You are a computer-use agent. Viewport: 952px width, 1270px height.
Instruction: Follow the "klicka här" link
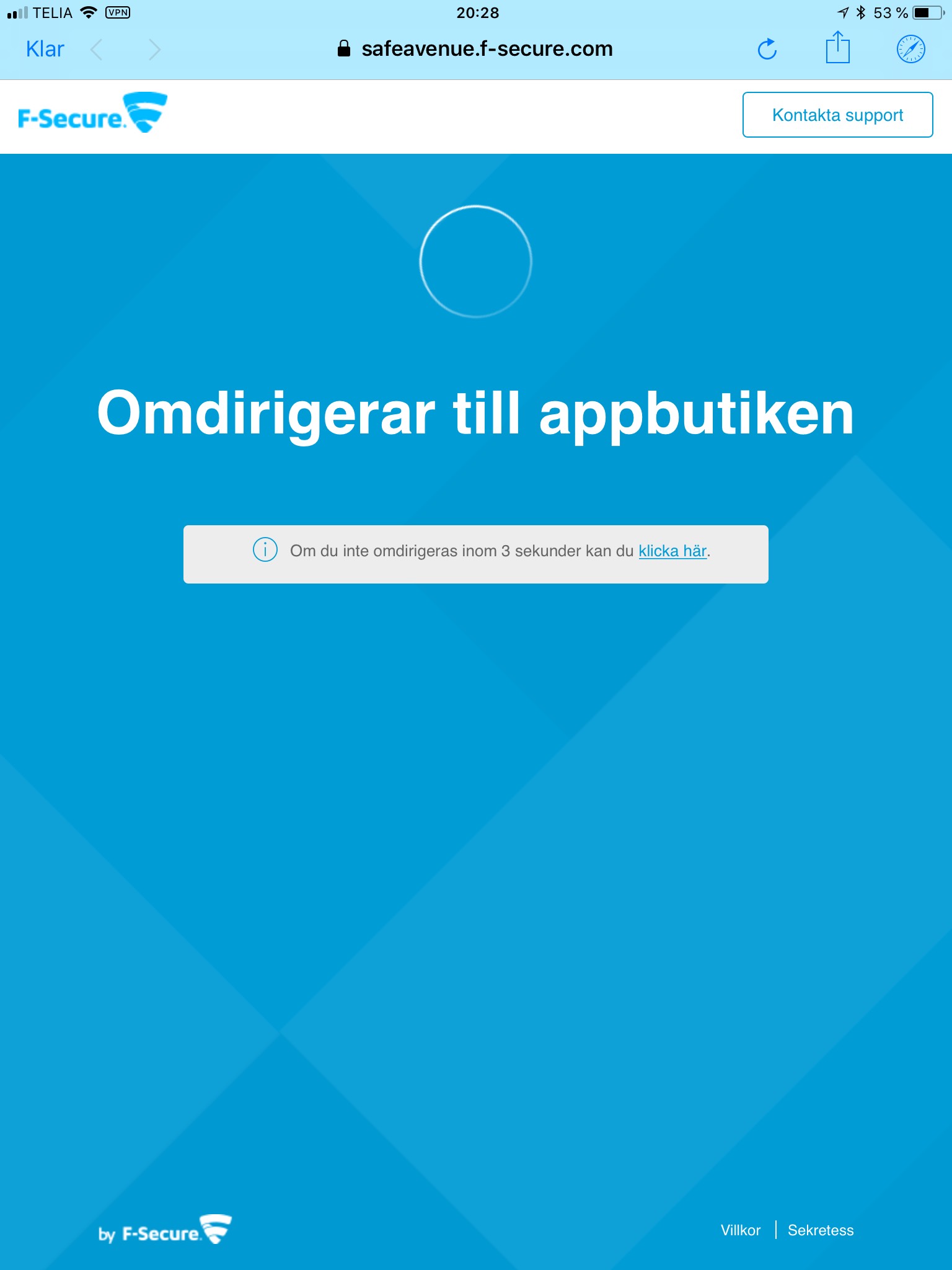click(x=672, y=551)
